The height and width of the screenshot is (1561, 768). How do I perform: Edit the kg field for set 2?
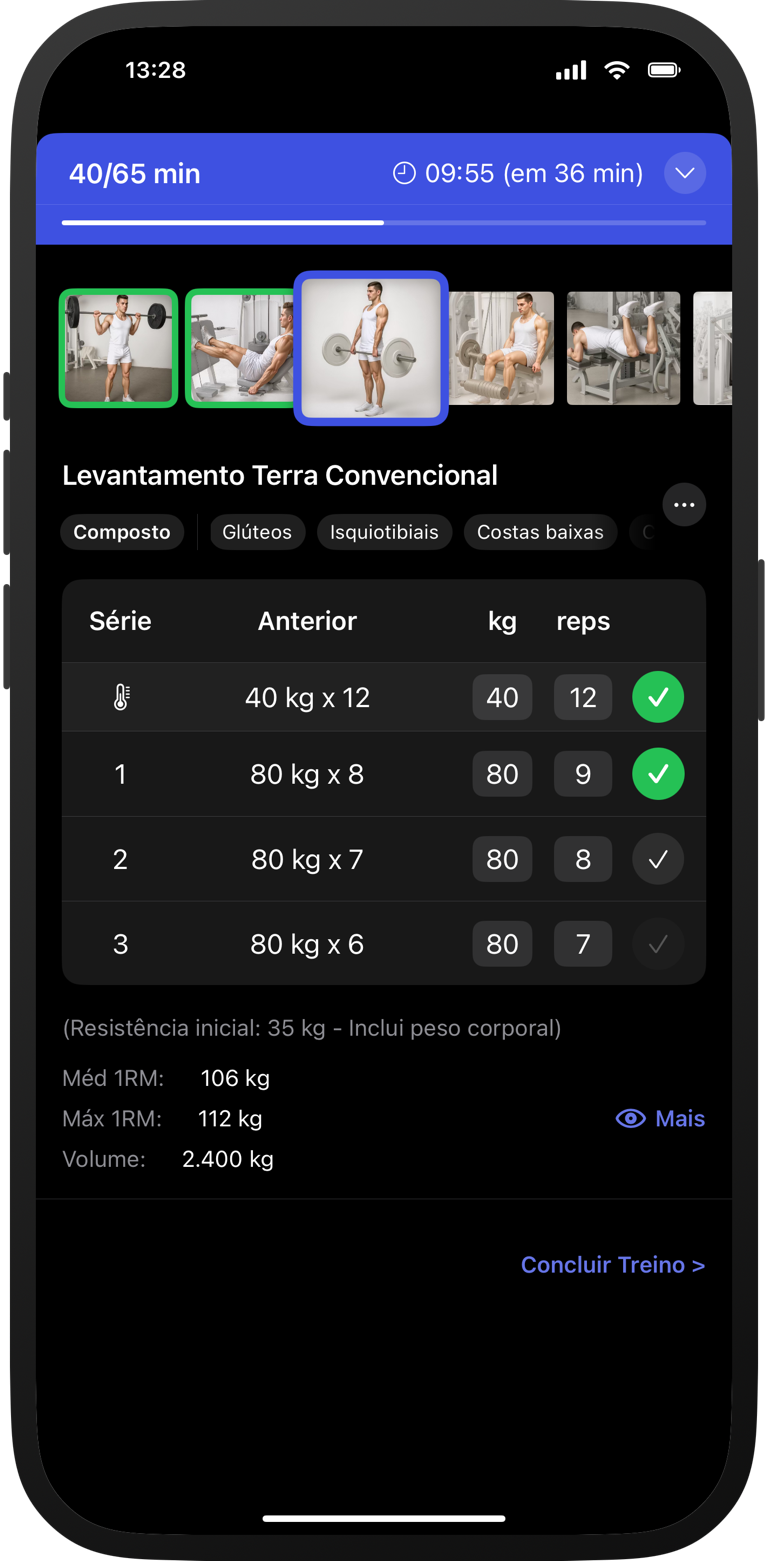502,859
